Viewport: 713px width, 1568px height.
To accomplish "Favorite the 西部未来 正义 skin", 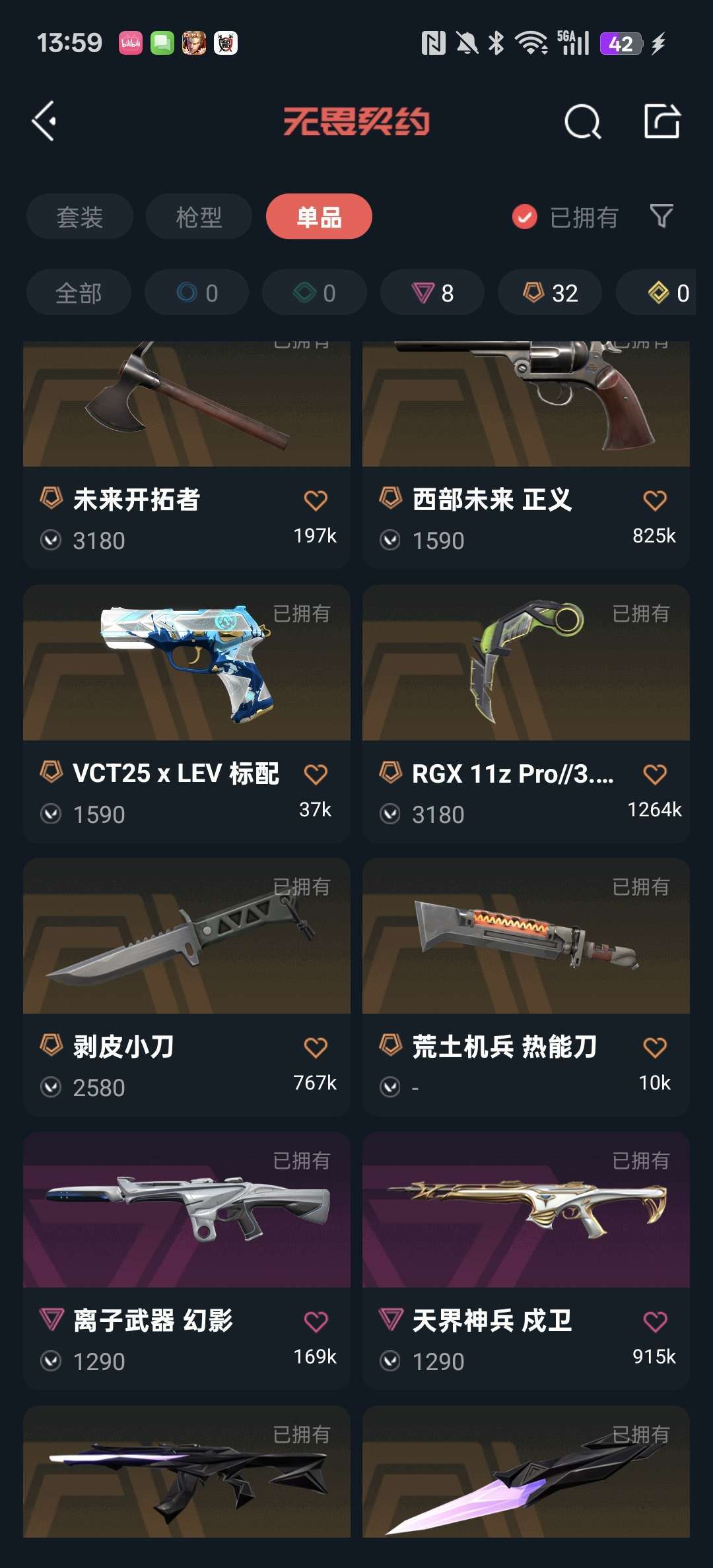I will click(654, 500).
